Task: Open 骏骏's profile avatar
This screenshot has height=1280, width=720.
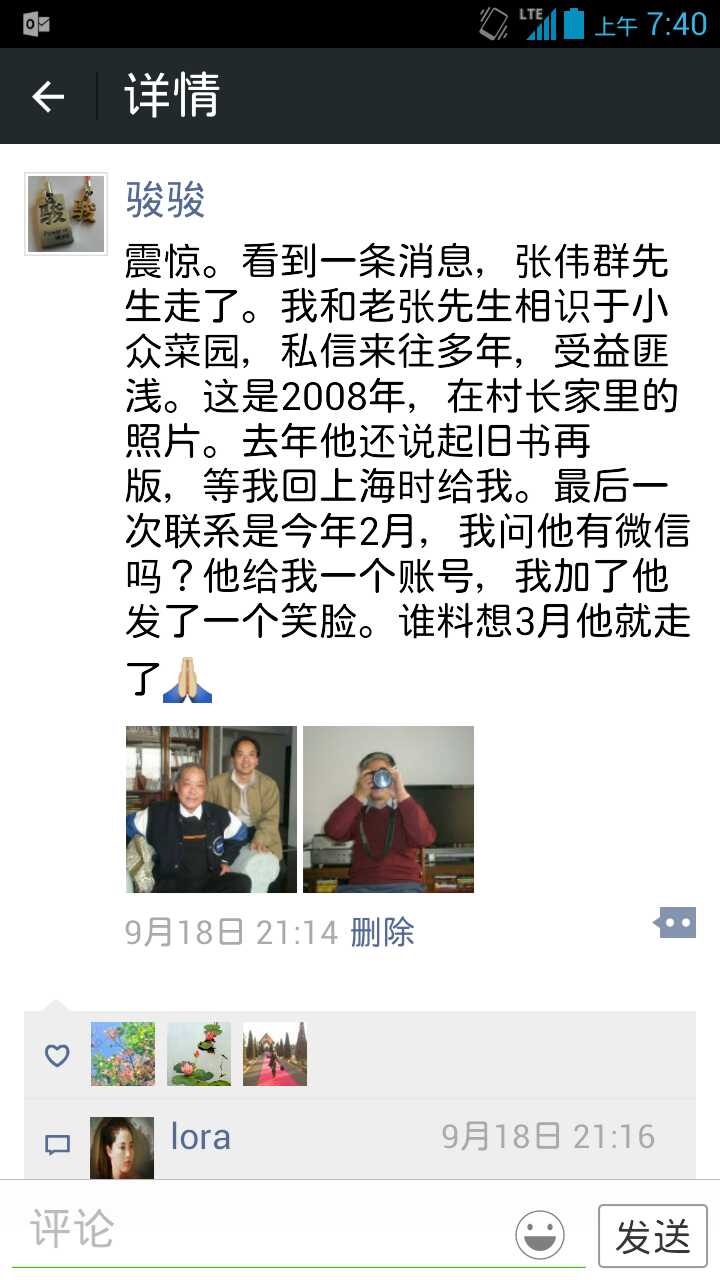Action: (66, 214)
